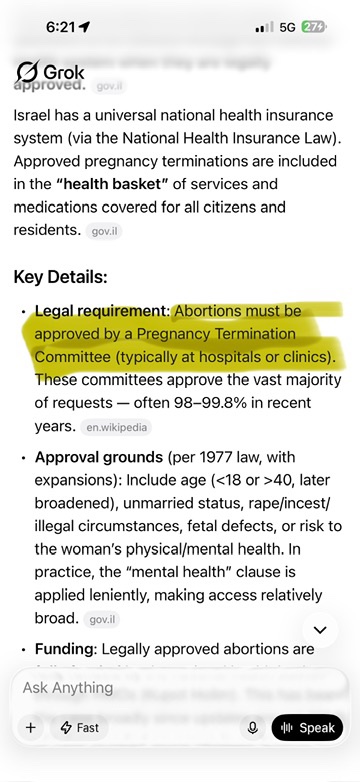Tap the Speak button

coord(308,728)
